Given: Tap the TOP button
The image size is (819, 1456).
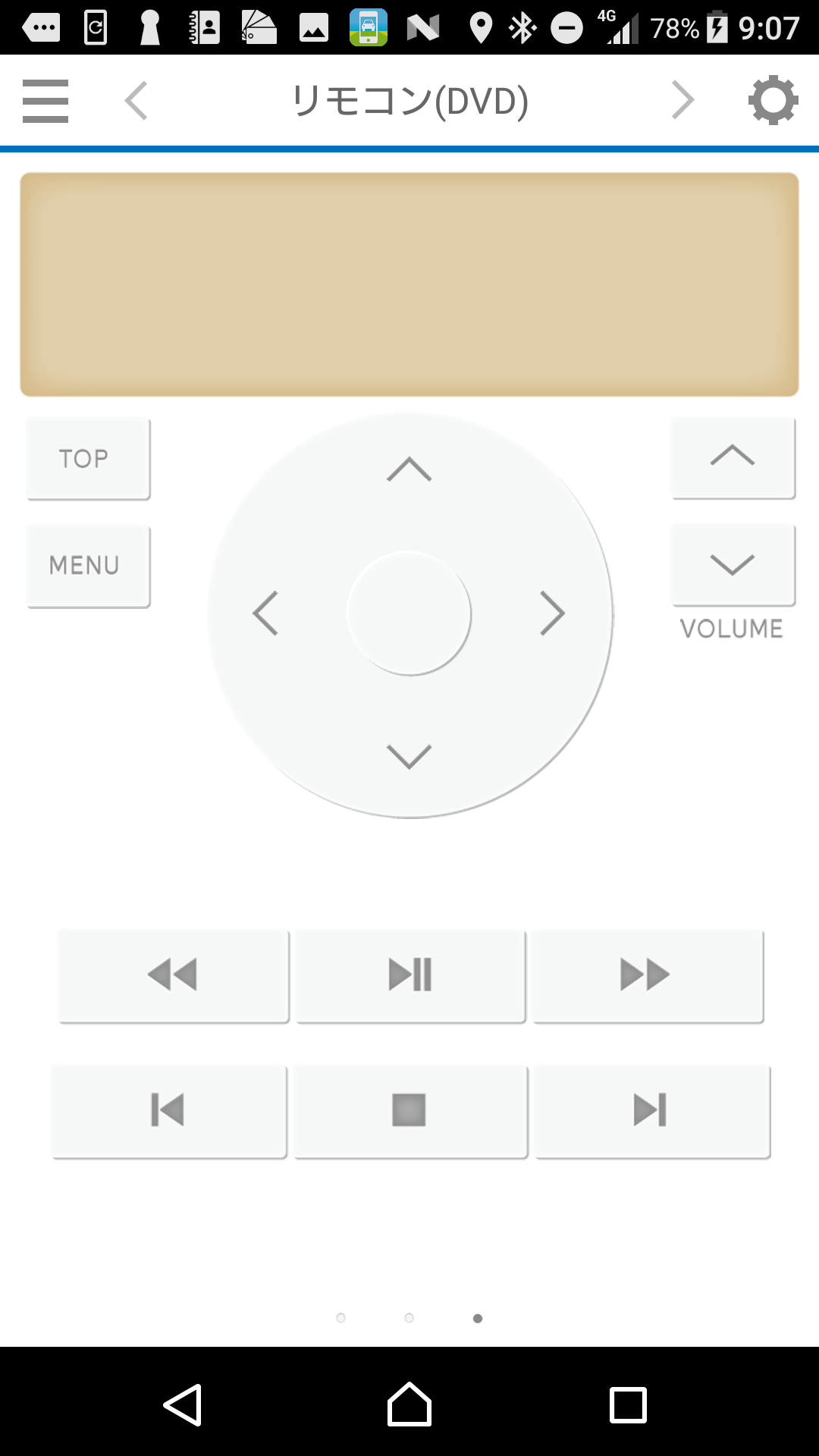Looking at the screenshot, I should pyautogui.click(x=88, y=459).
